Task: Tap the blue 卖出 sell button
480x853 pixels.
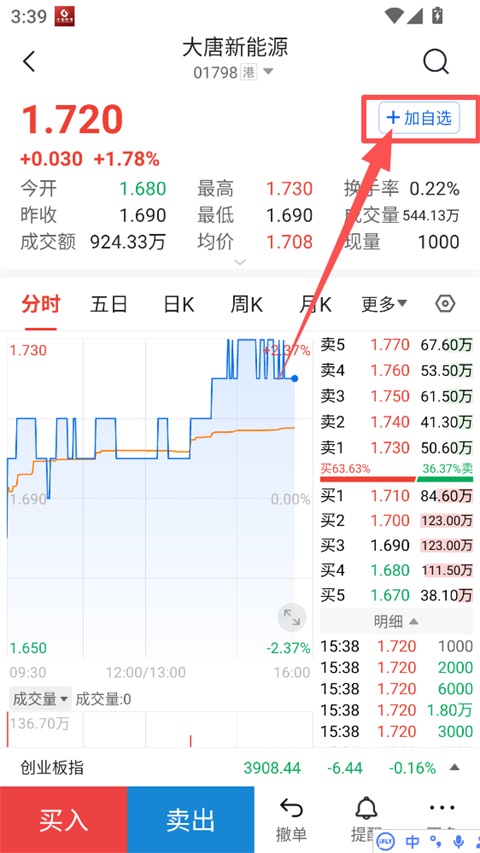Action: click(x=190, y=820)
